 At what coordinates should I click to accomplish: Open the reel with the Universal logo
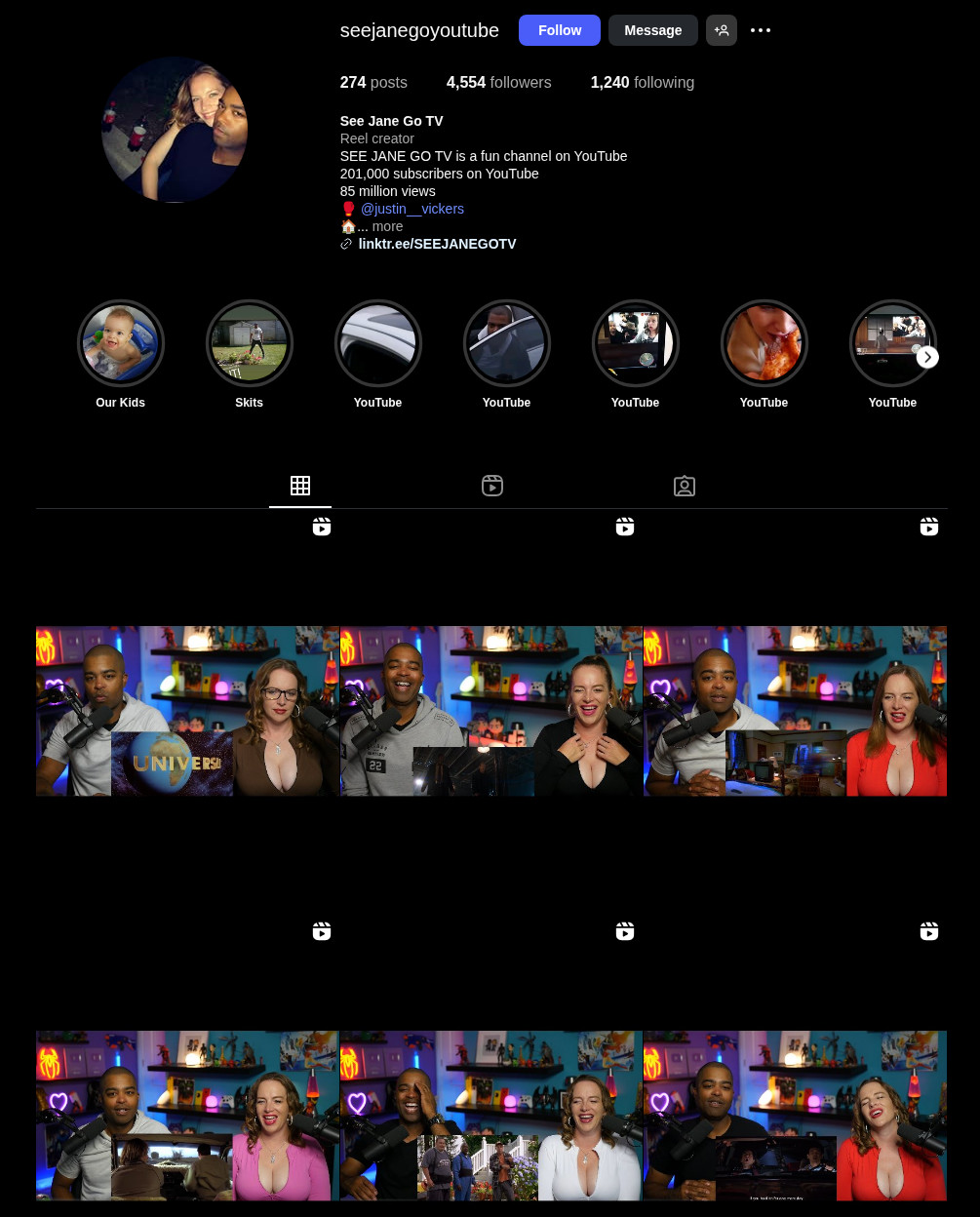tap(187, 711)
